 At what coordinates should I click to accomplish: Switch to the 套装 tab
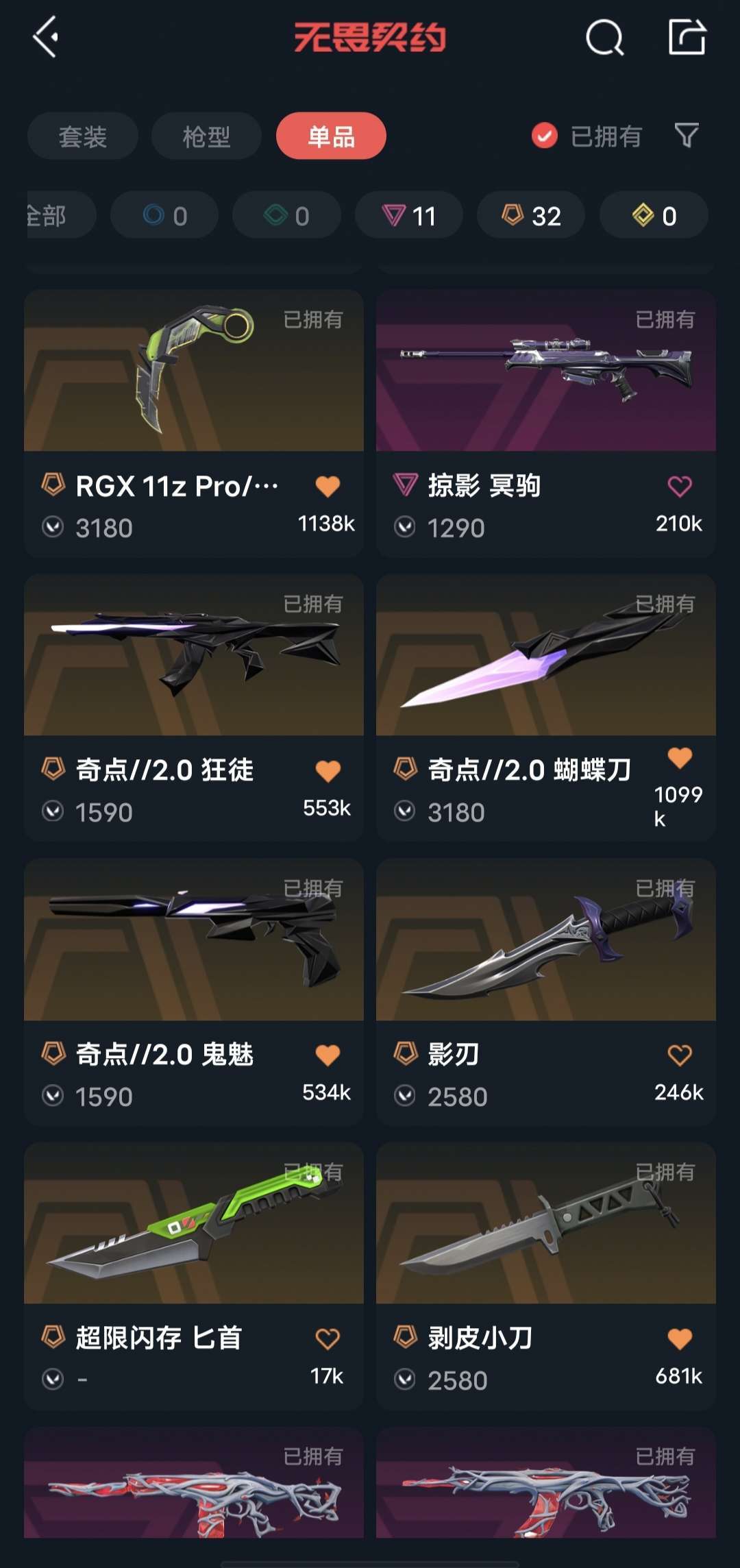click(x=83, y=136)
